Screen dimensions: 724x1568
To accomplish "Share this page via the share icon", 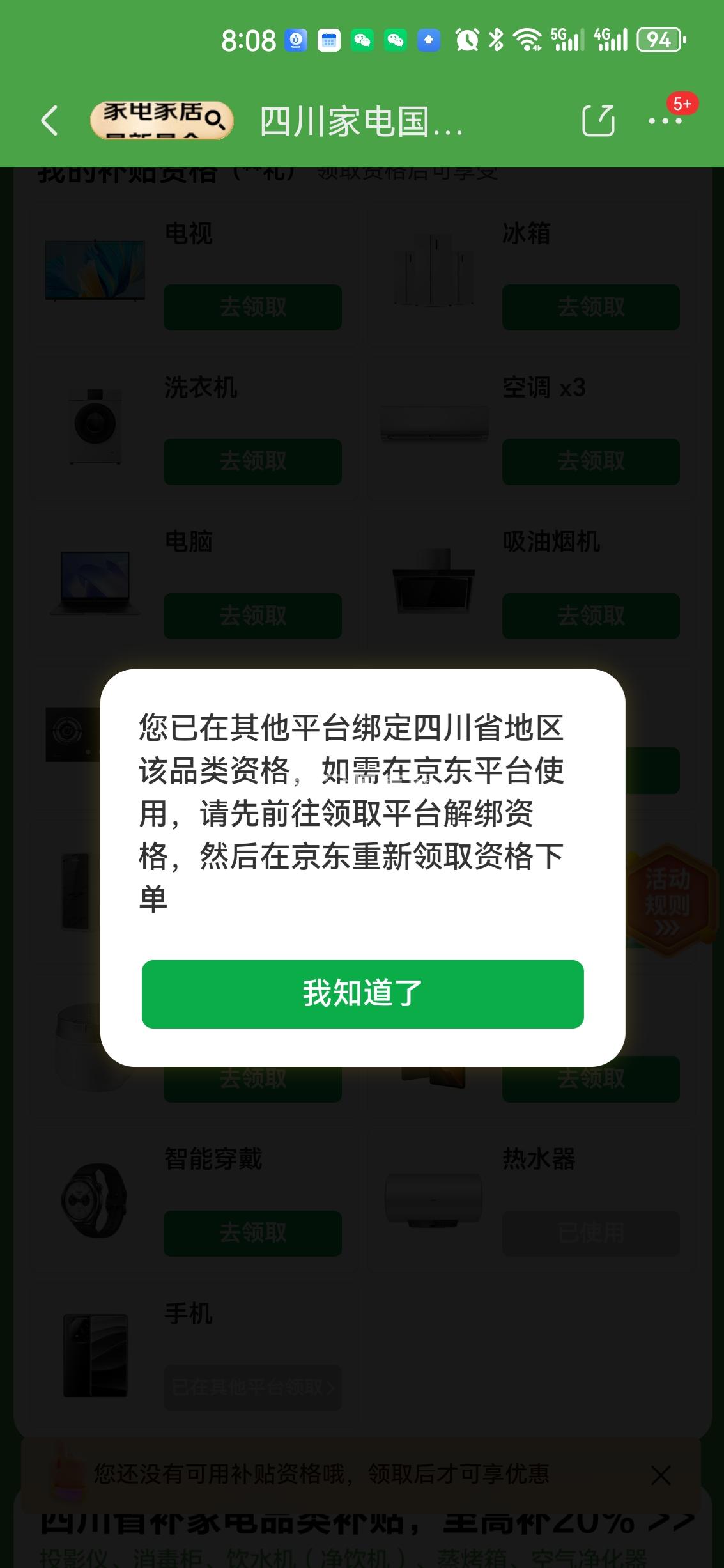I will point(598,121).
